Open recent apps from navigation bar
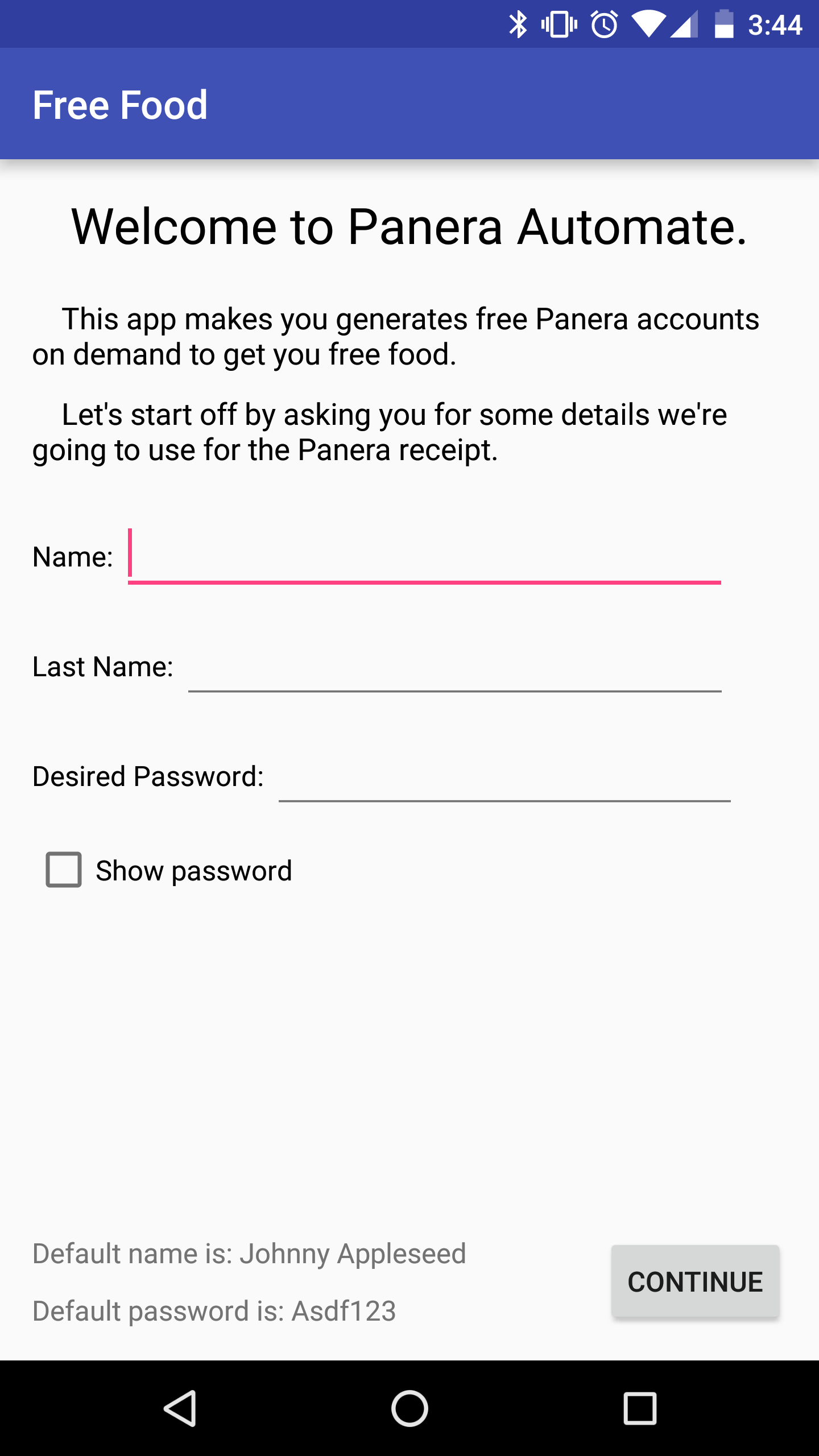The height and width of the screenshot is (1456, 819). tap(640, 1408)
